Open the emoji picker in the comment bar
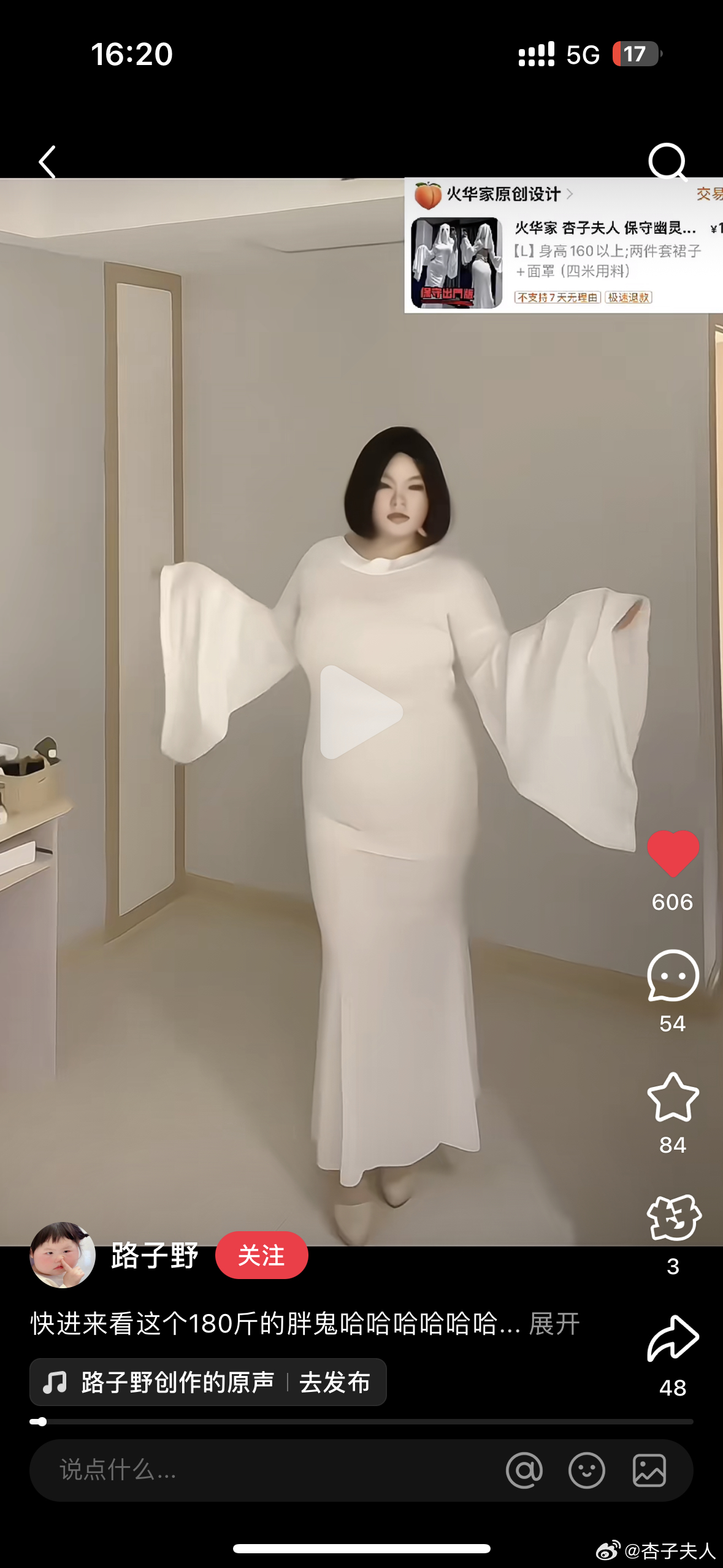 pos(587,1470)
